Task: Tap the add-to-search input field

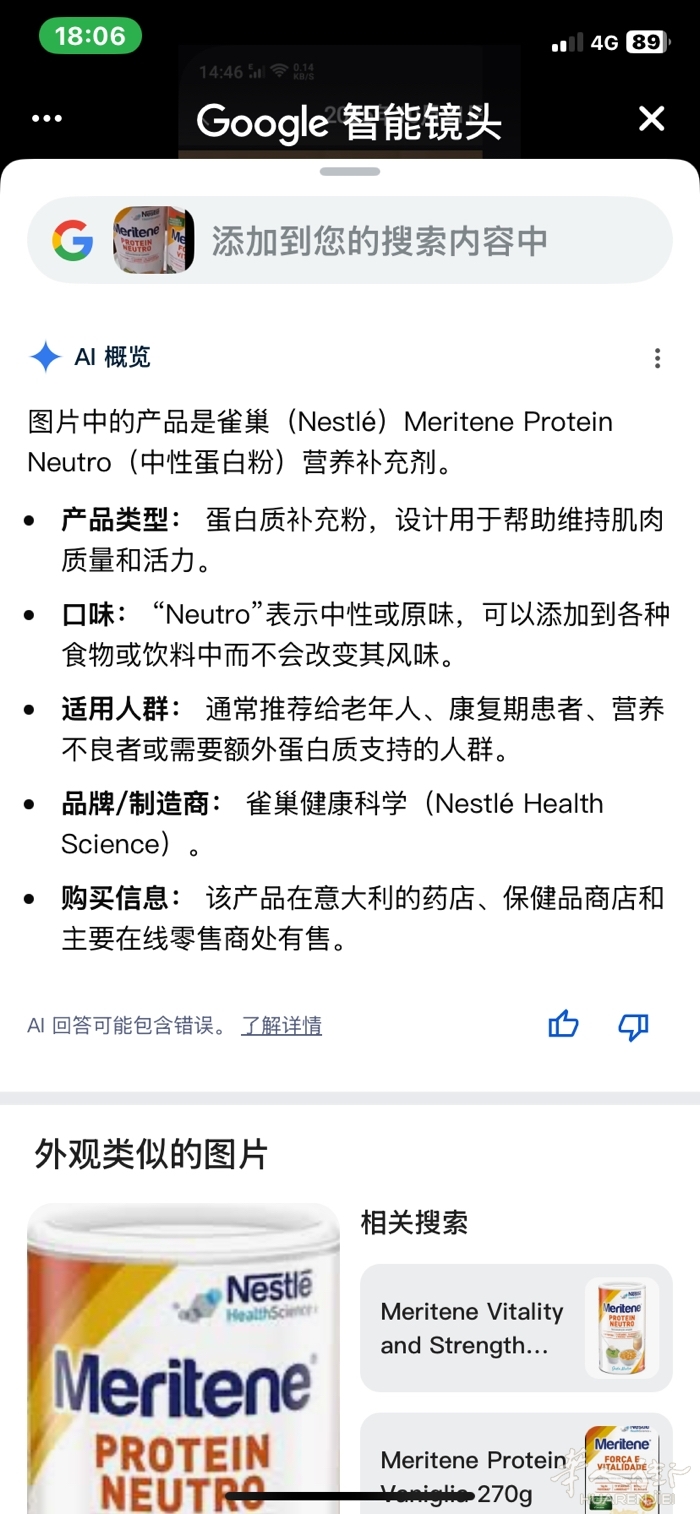Action: [380, 240]
